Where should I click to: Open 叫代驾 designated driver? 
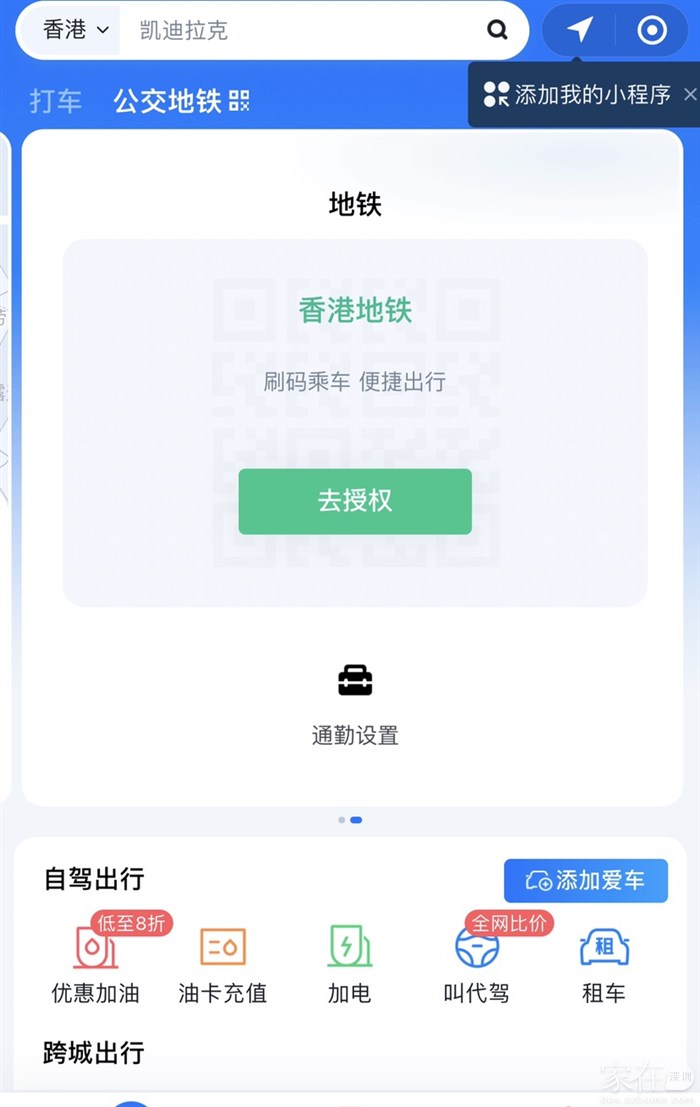click(x=477, y=962)
